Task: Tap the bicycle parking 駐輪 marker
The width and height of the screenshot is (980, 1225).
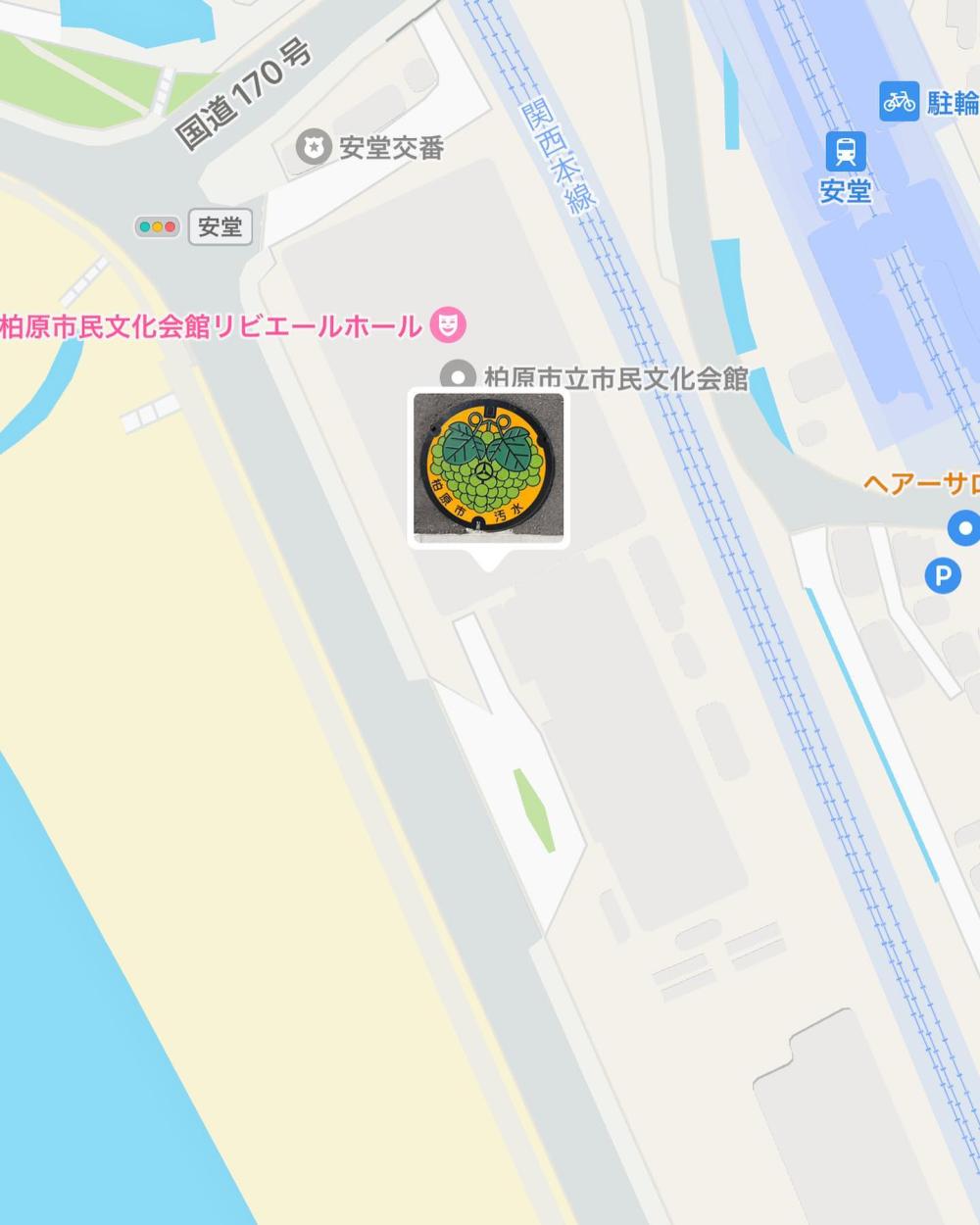Action: (899, 100)
